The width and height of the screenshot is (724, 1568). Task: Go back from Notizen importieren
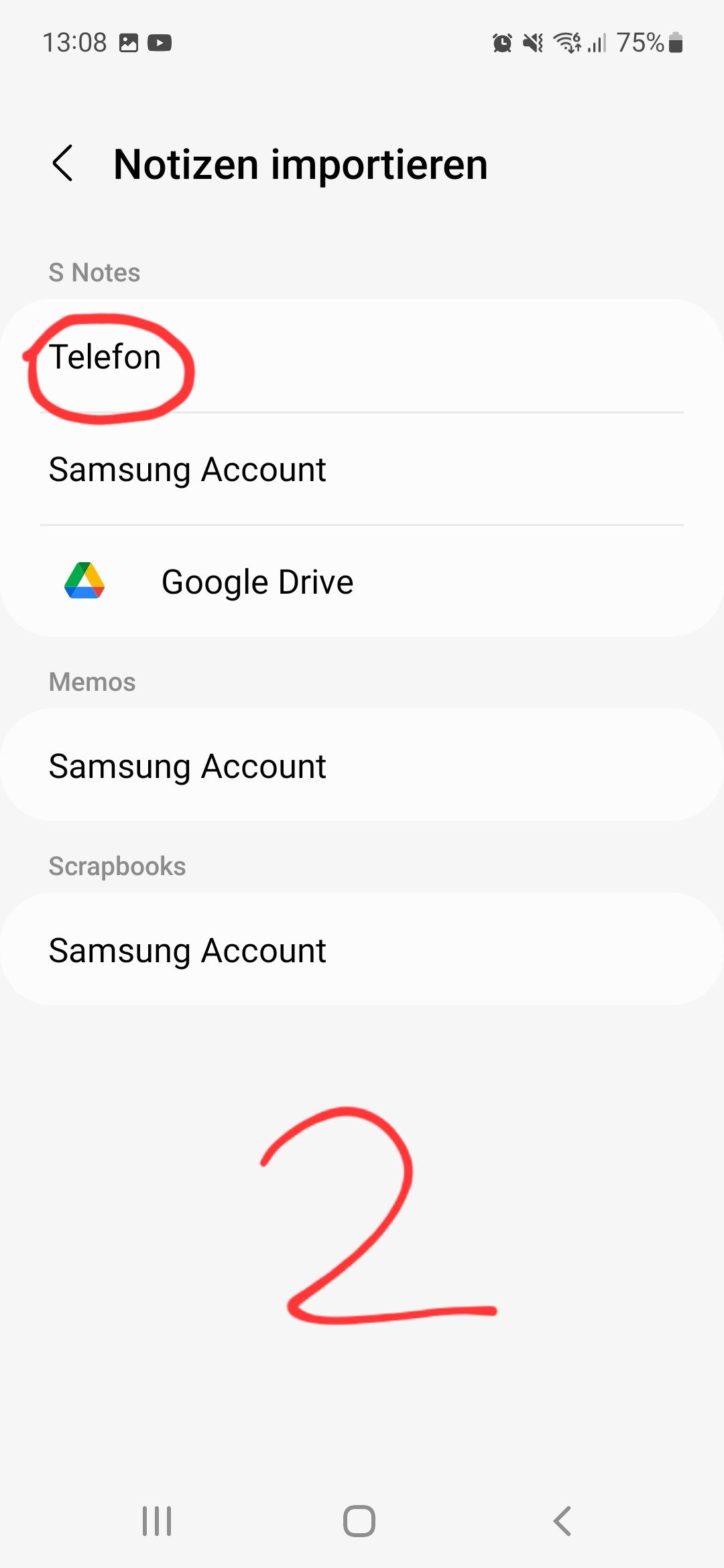(63, 164)
